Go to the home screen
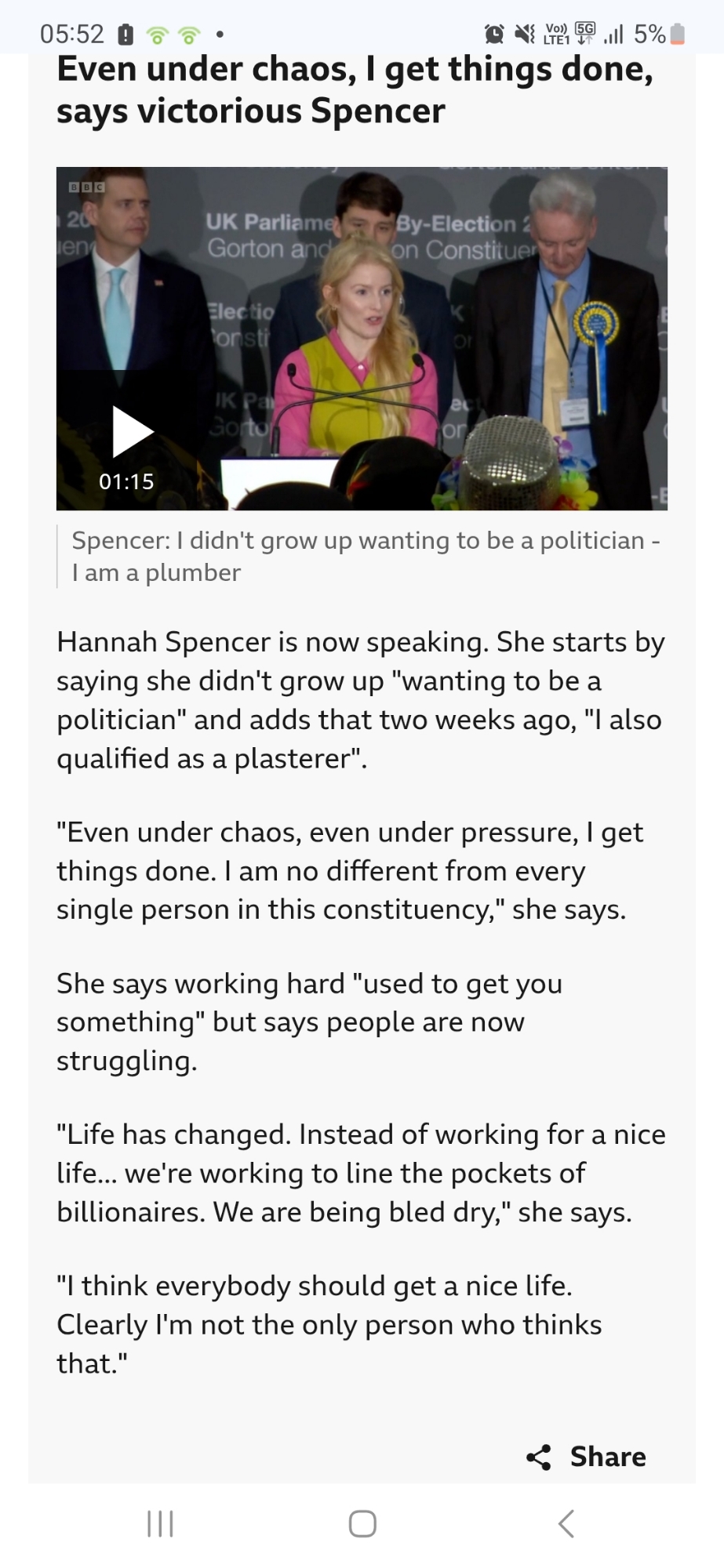 pos(362,1523)
